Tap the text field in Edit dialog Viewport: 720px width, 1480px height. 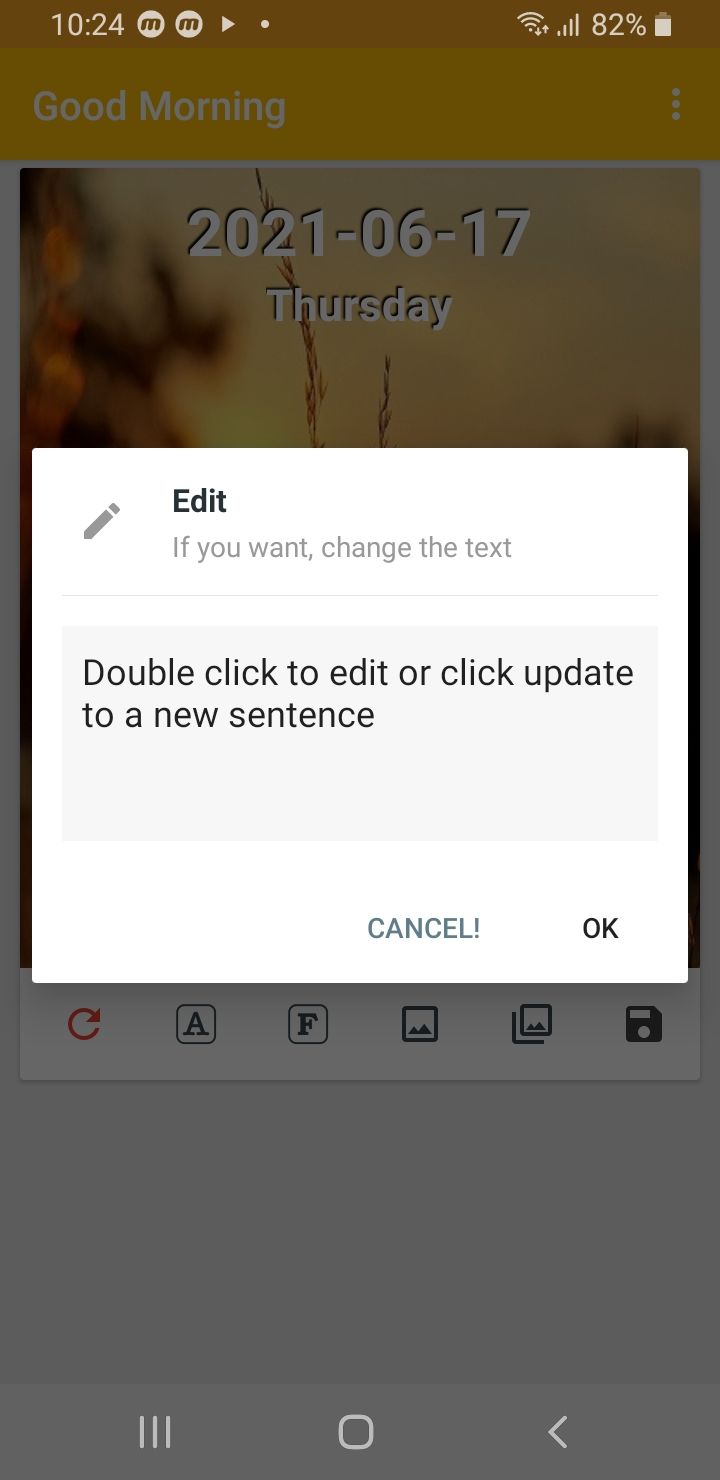pyautogui.click(x=359, y=732)
